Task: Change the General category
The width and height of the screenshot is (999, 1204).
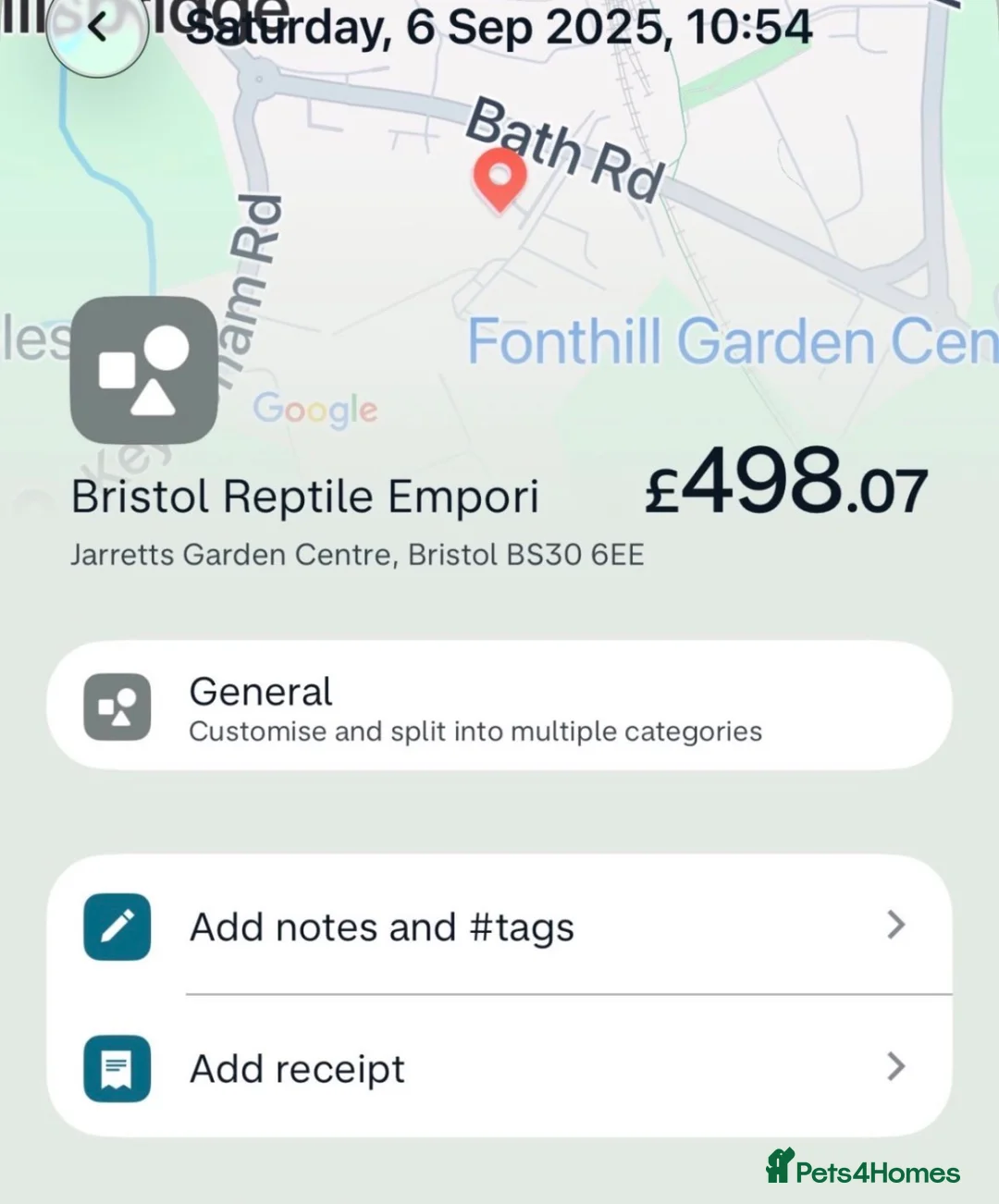Action: tap(498, 706)
